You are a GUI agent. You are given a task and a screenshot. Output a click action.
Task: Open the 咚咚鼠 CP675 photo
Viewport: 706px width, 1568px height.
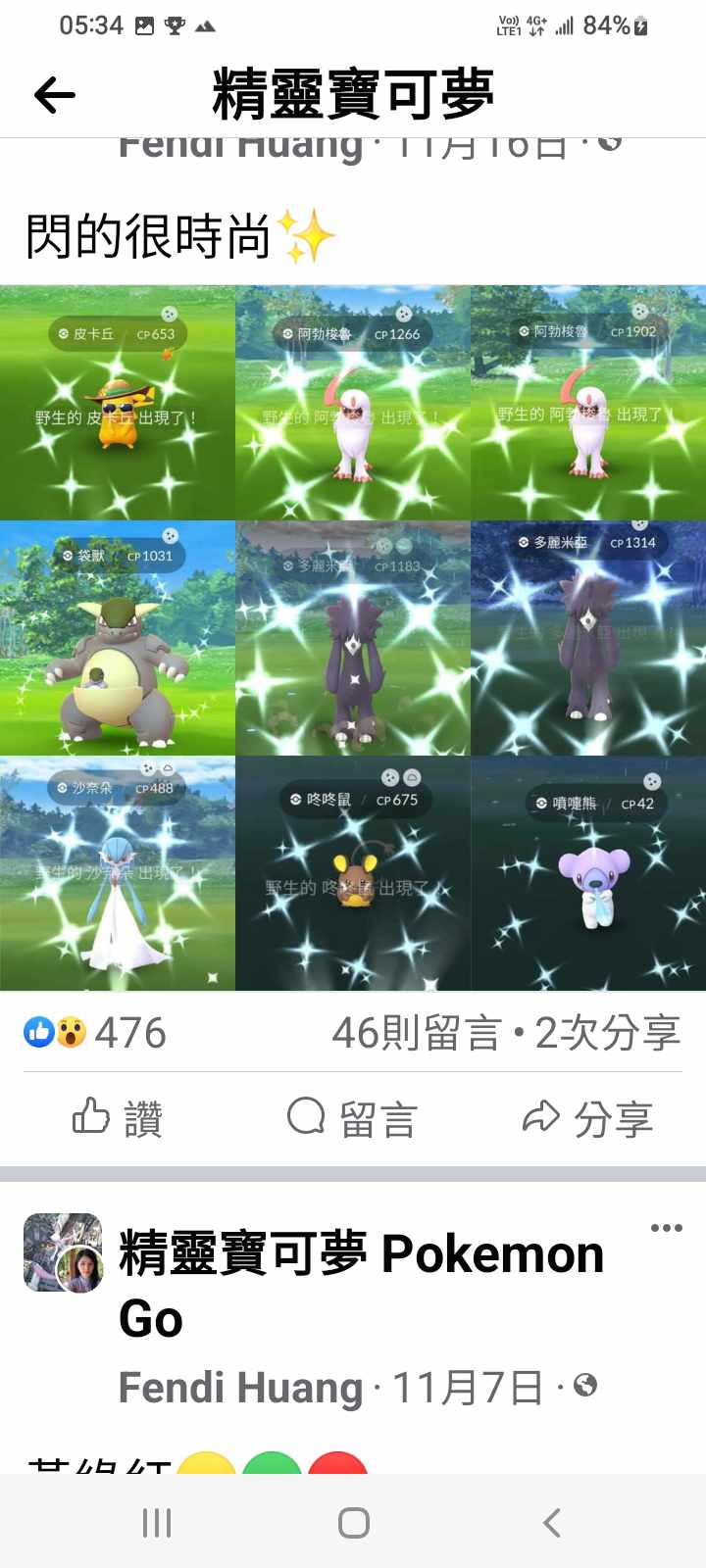coord(353,873)
